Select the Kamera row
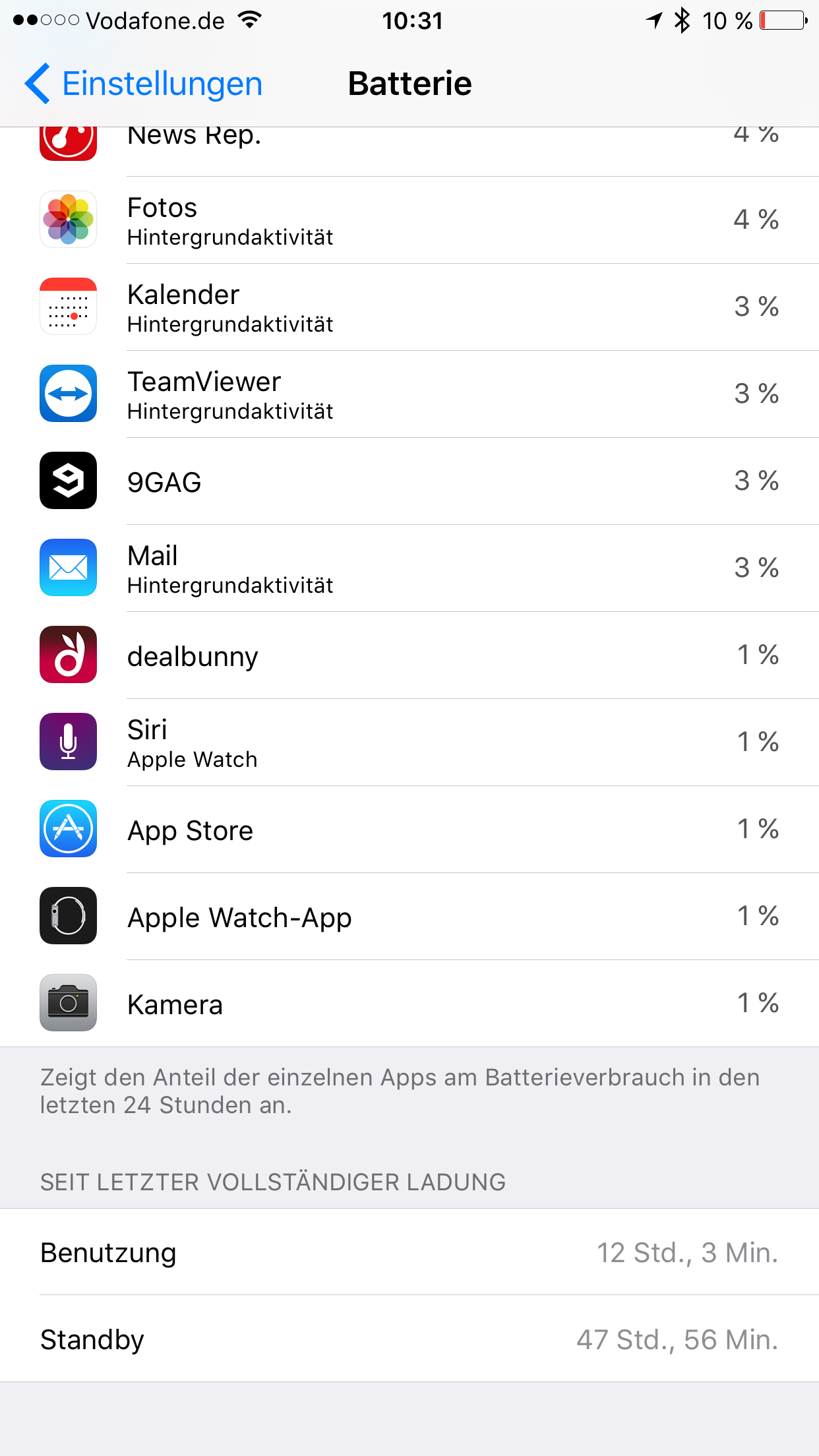819x1456 pixels. point(409,1004)
